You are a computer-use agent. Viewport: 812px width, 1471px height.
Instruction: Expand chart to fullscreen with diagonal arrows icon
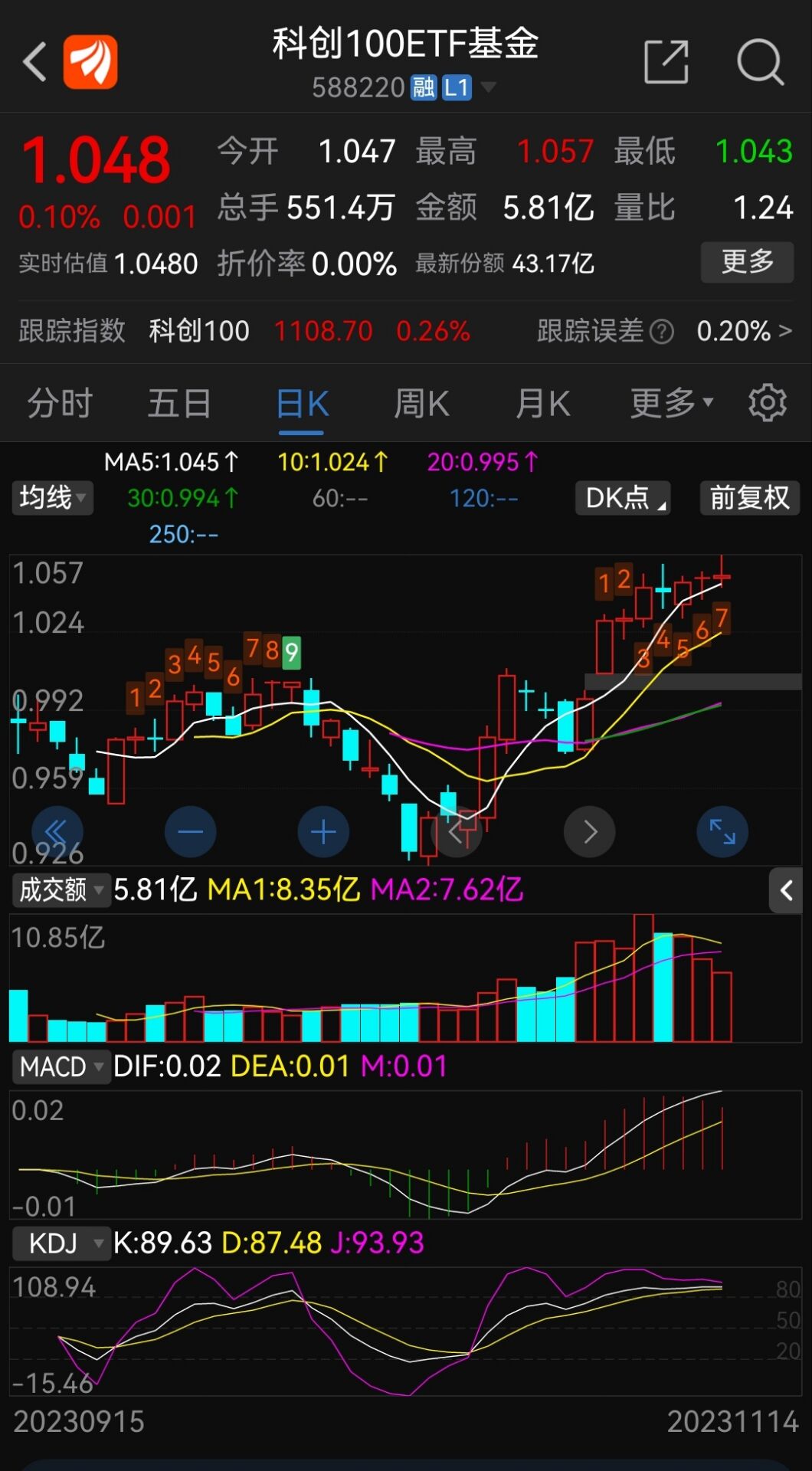pyautogui.click(x=722, y=831)
